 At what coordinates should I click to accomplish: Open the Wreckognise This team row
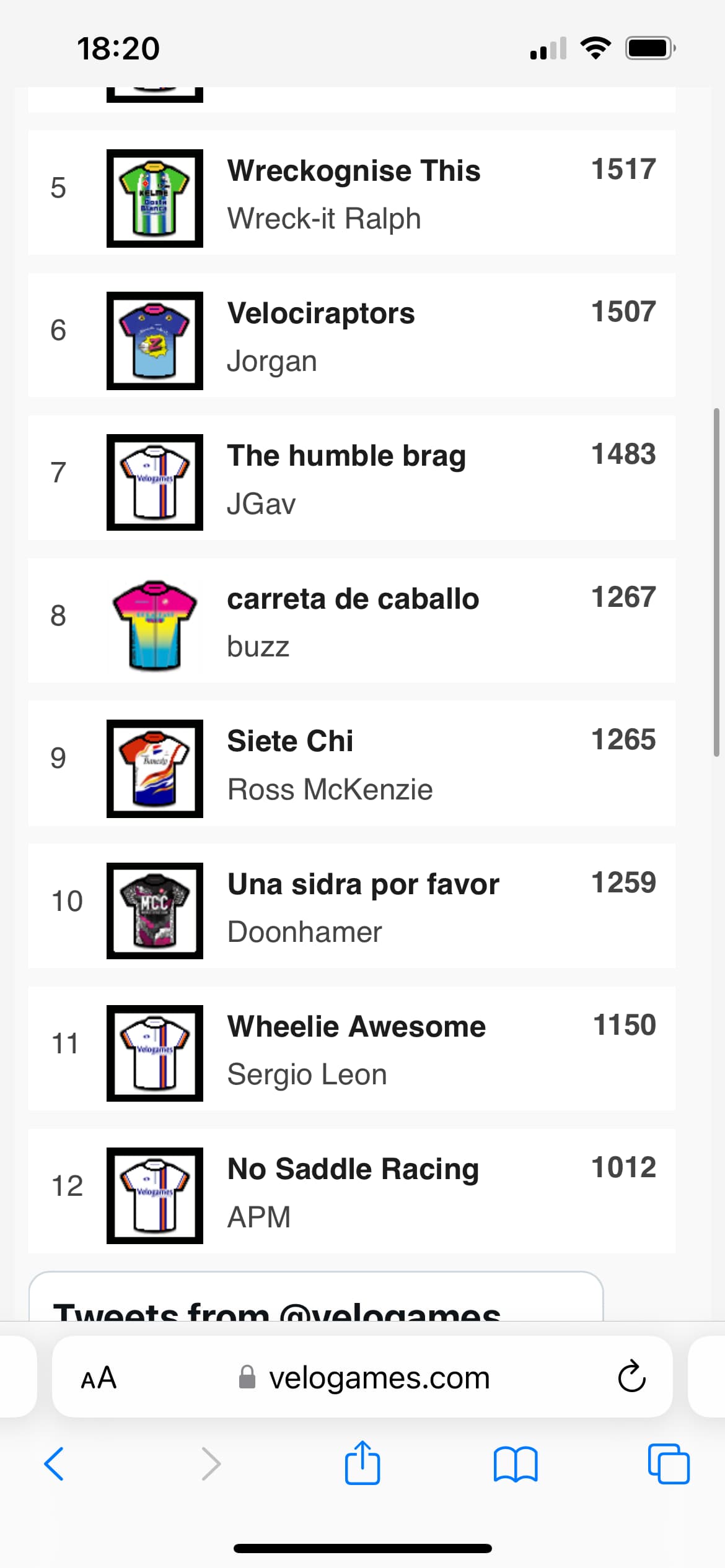pyautogui.click(x=351, y=193)
